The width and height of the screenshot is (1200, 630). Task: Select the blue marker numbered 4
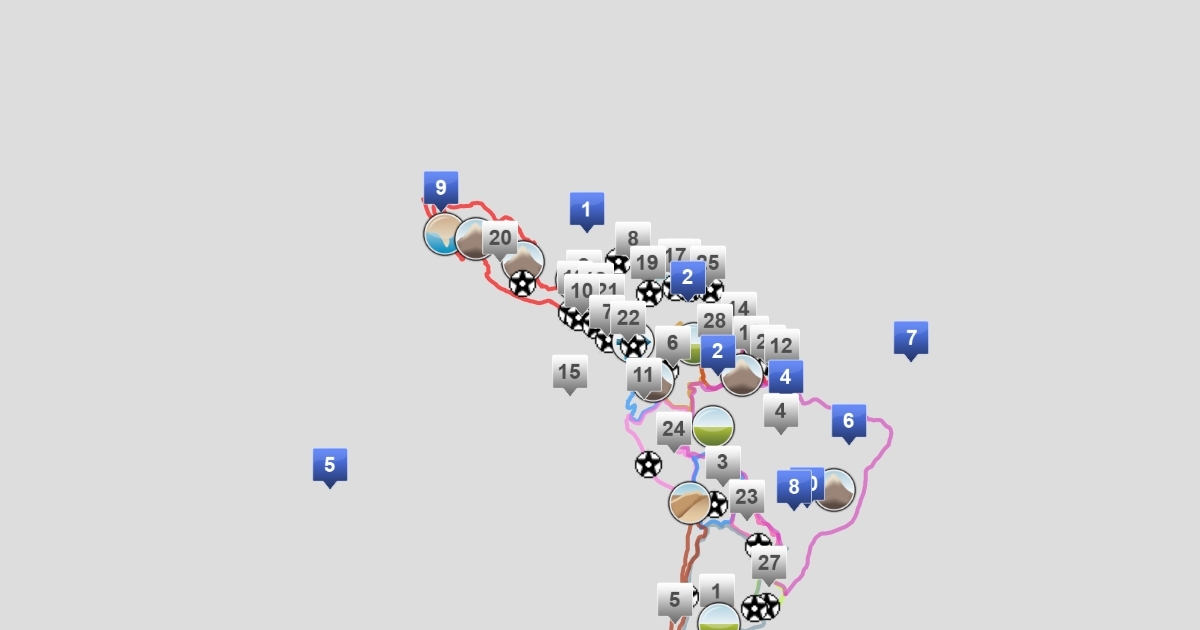point(785,377)
